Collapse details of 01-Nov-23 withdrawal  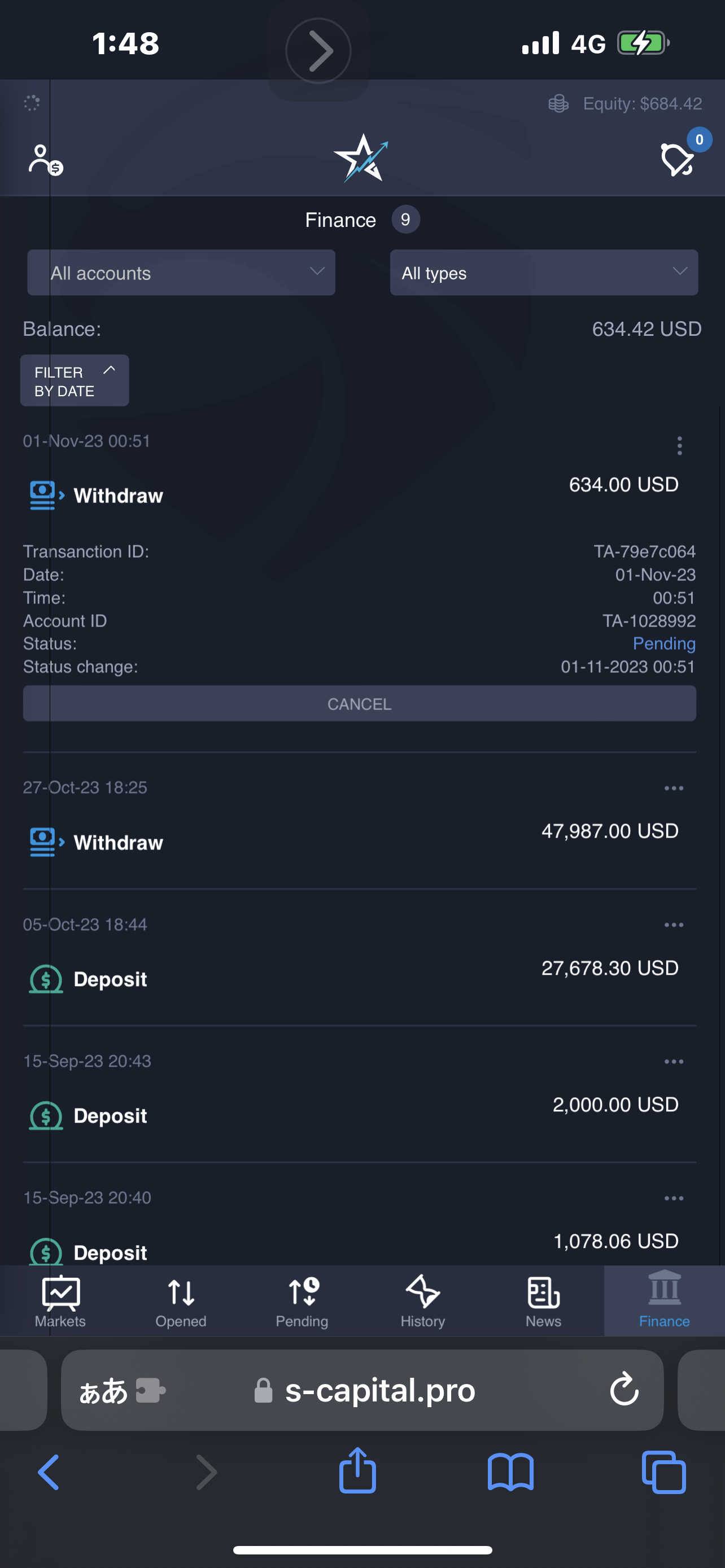click(x=679, y=445)
